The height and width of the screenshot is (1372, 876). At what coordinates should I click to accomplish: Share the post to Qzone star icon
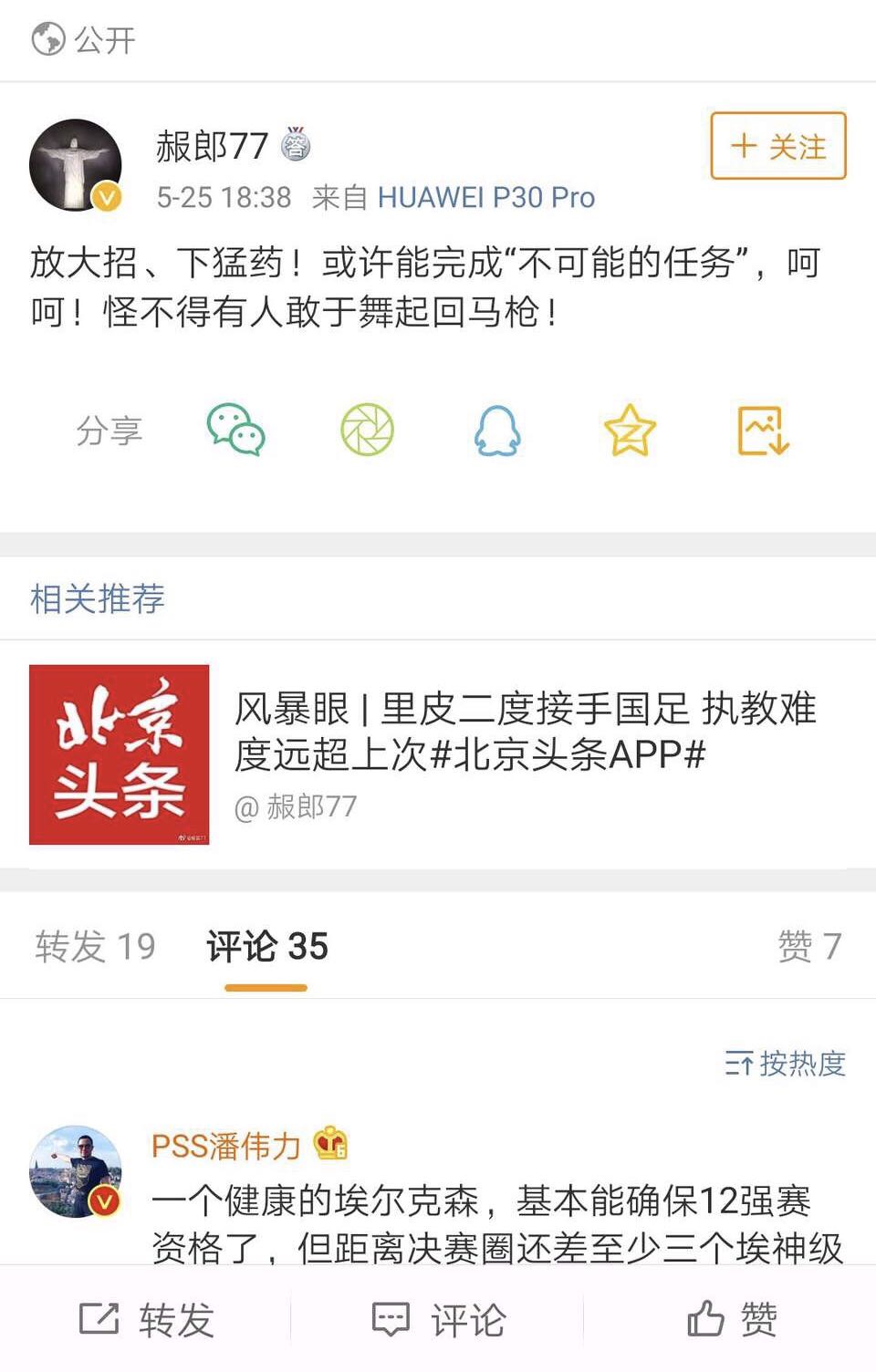(630, 431)
